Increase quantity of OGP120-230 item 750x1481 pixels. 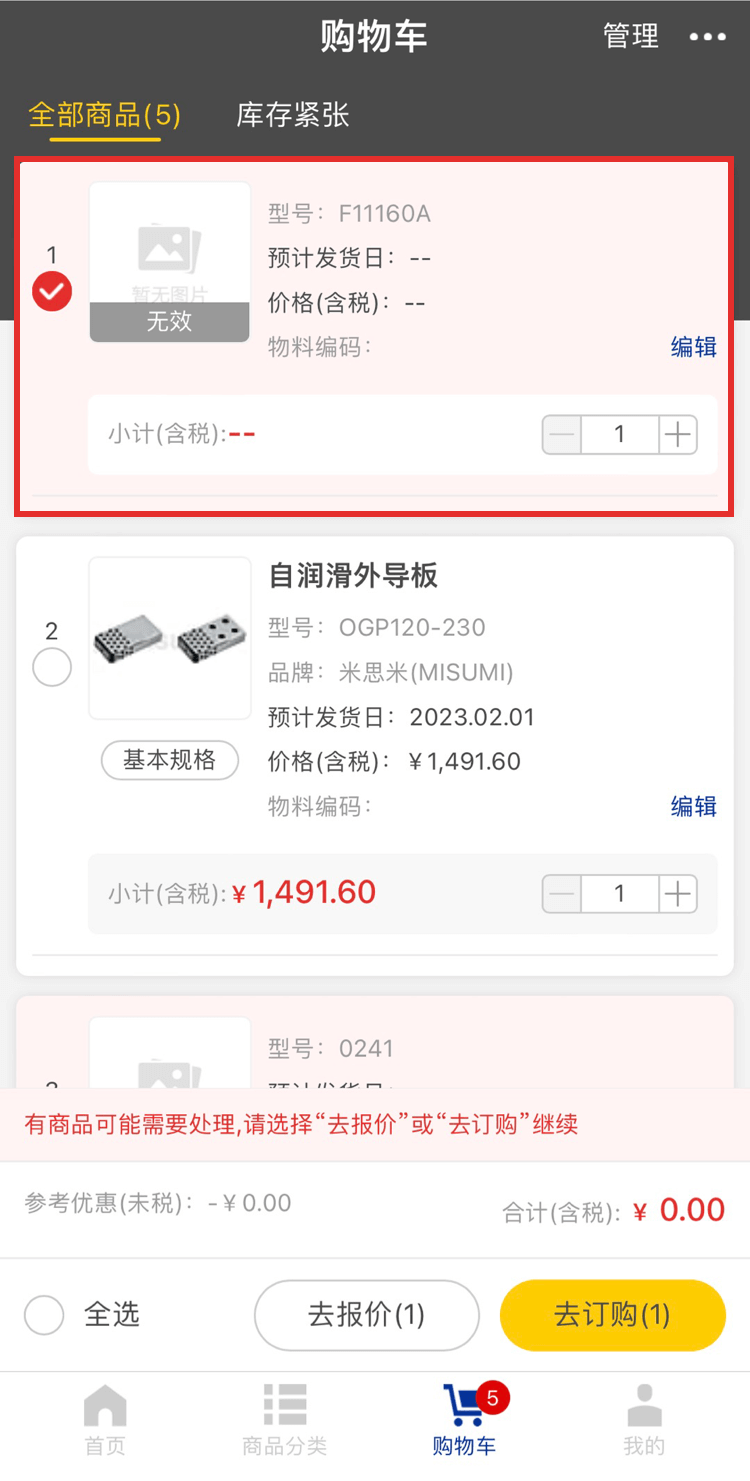(x=678, y=894)
